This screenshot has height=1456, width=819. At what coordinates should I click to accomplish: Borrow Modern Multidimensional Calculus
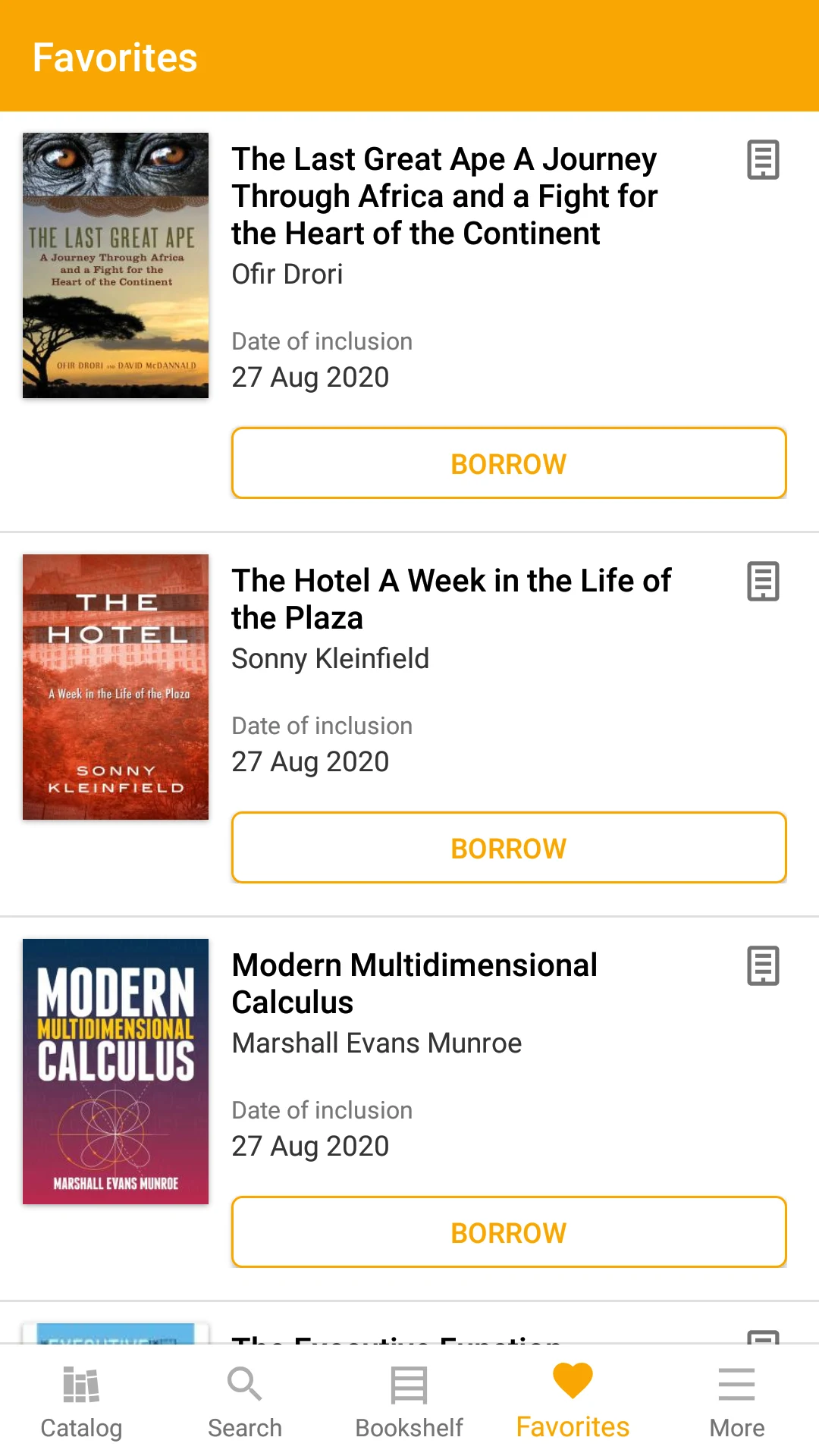pos(509,1232)
